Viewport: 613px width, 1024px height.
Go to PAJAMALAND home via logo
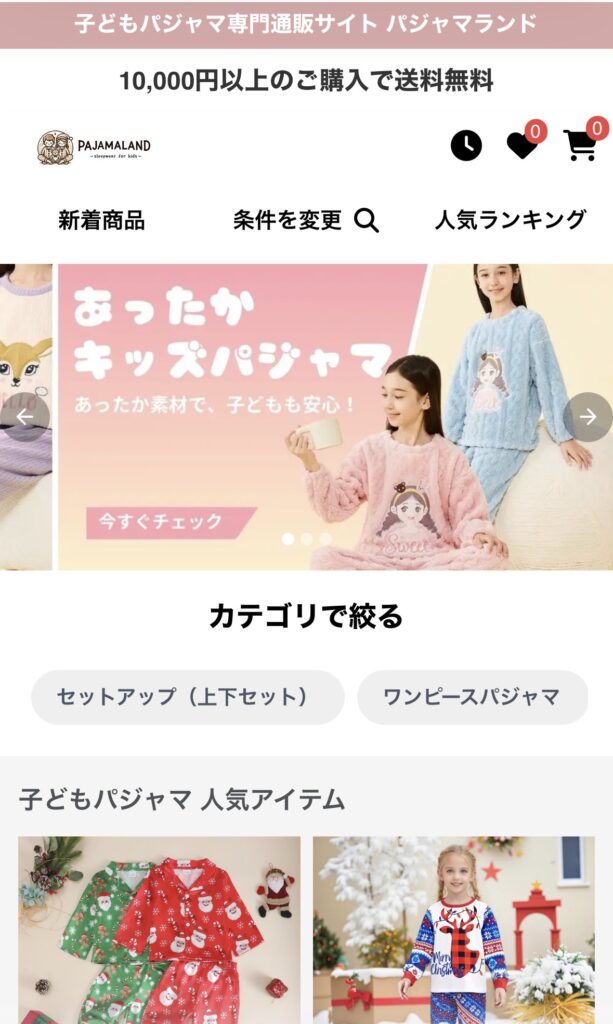click(94, 147)
